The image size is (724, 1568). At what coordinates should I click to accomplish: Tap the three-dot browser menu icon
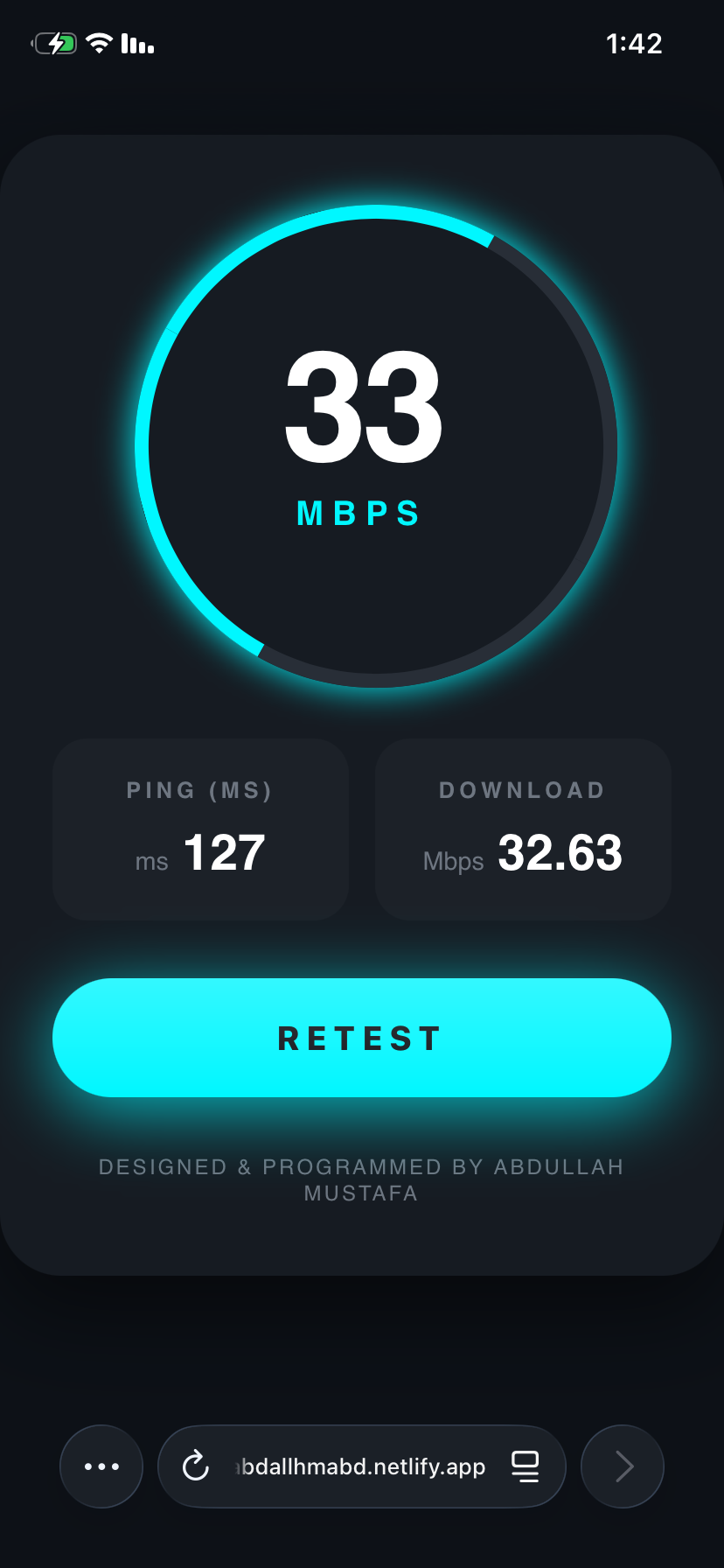click(101, 1466)
